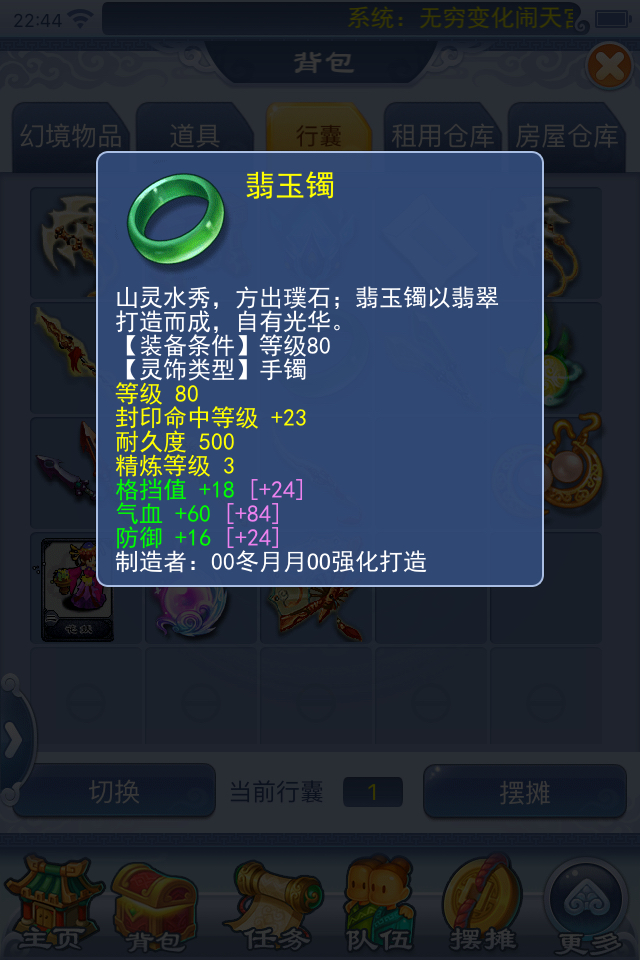Switch to the 道具 tab
This screenshot has height=960, width=640.
pos(194,135)
